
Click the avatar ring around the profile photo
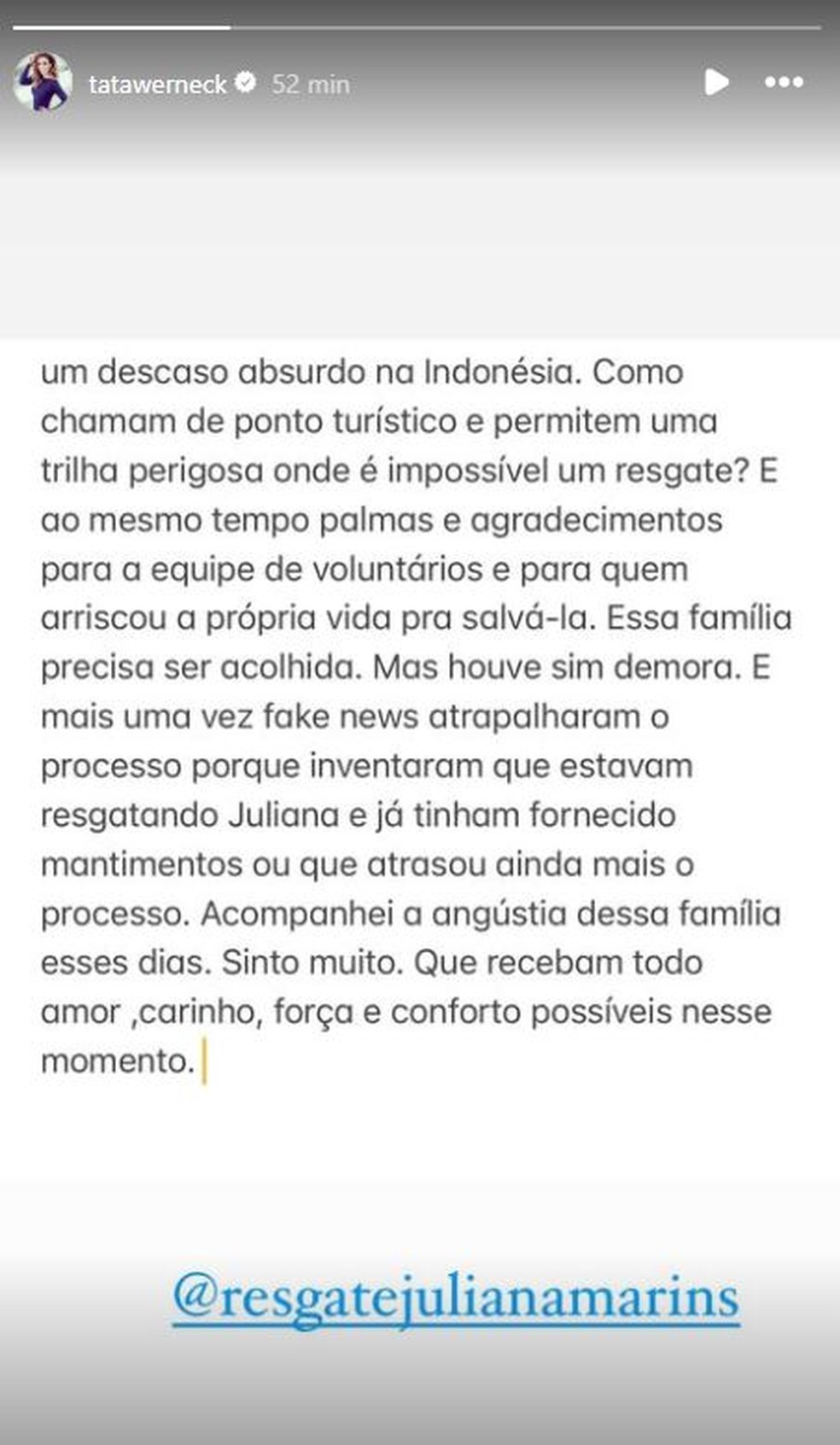point(44,84)
